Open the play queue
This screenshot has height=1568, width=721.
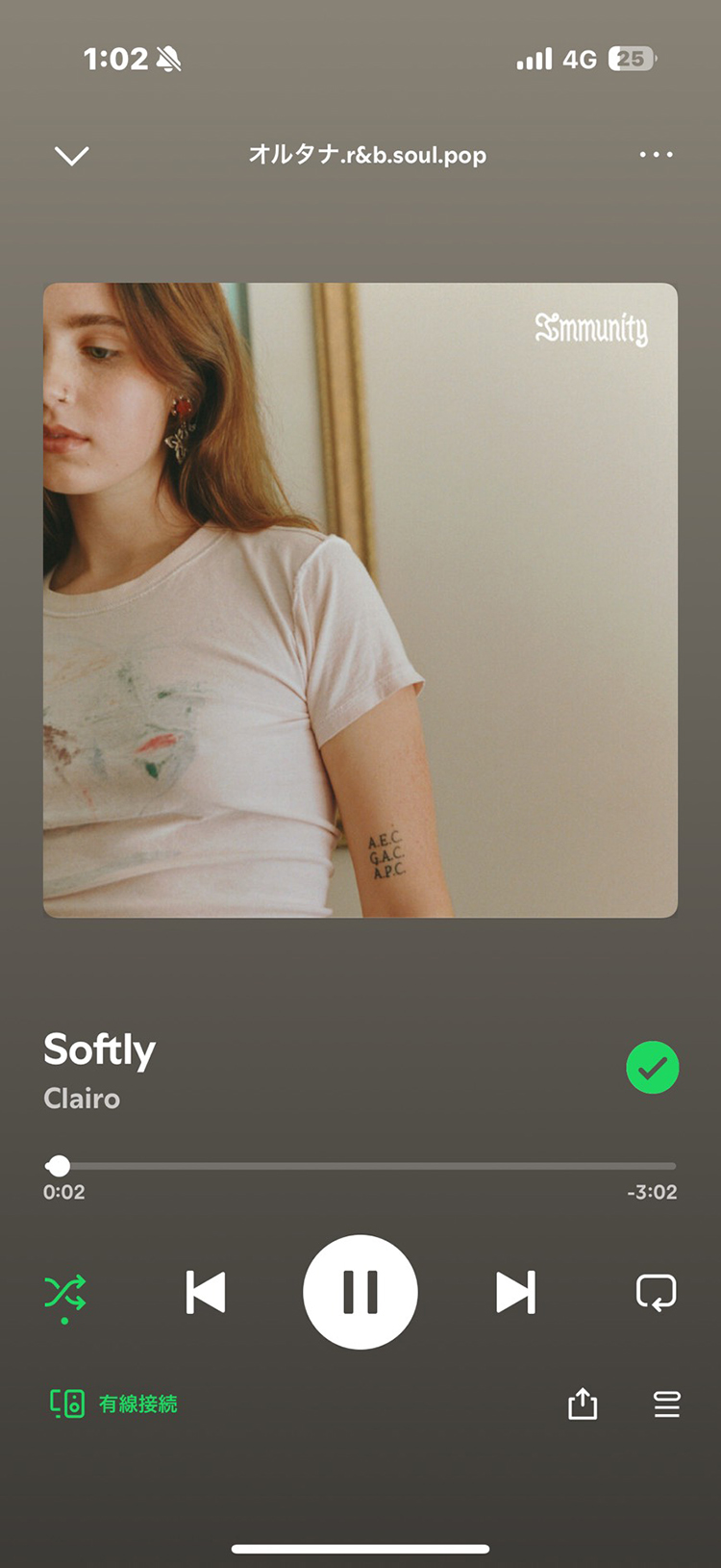pos(666,1404)
